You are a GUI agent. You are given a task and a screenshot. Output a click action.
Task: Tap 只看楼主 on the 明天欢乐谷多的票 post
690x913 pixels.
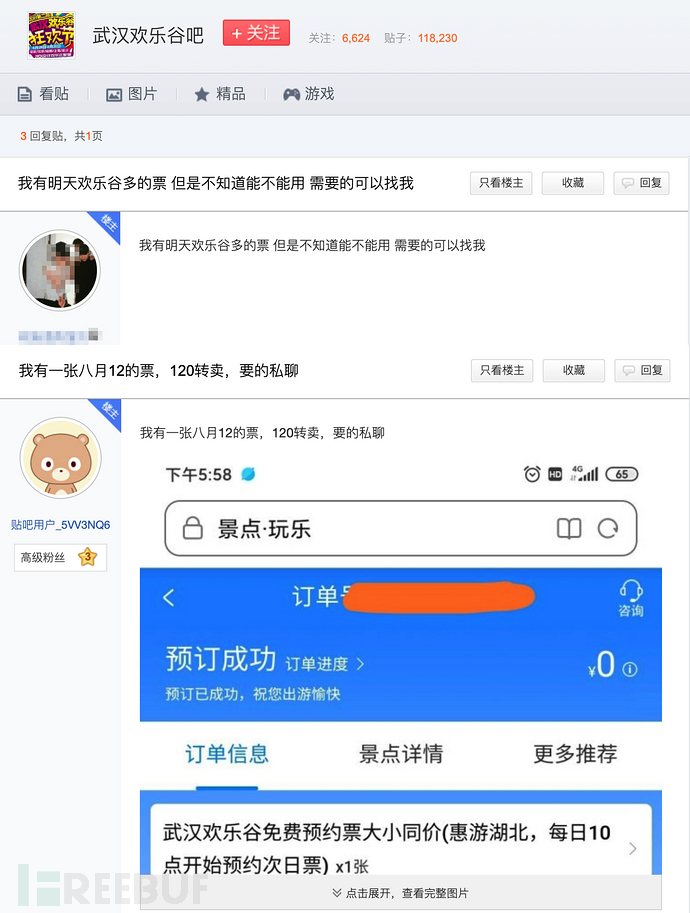501,183
